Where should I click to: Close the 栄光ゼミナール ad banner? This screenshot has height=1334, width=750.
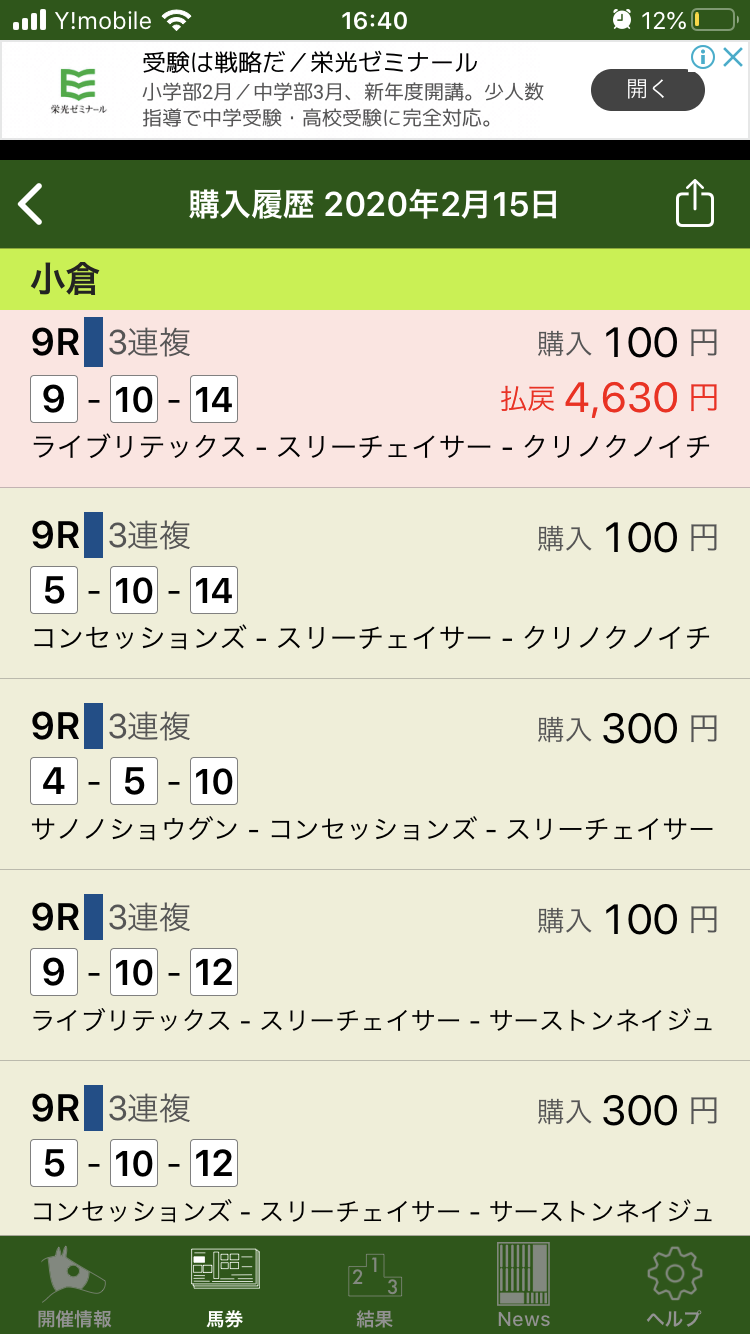tap(732, 57)
